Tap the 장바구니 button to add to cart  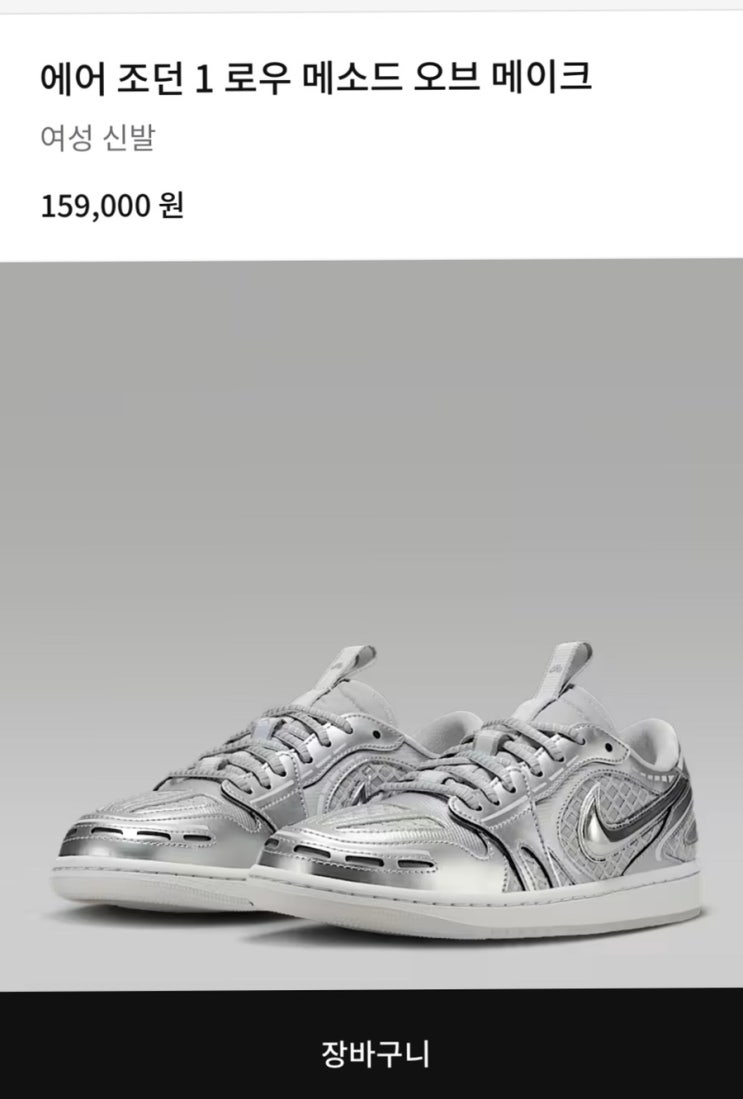pos(372,1050)
